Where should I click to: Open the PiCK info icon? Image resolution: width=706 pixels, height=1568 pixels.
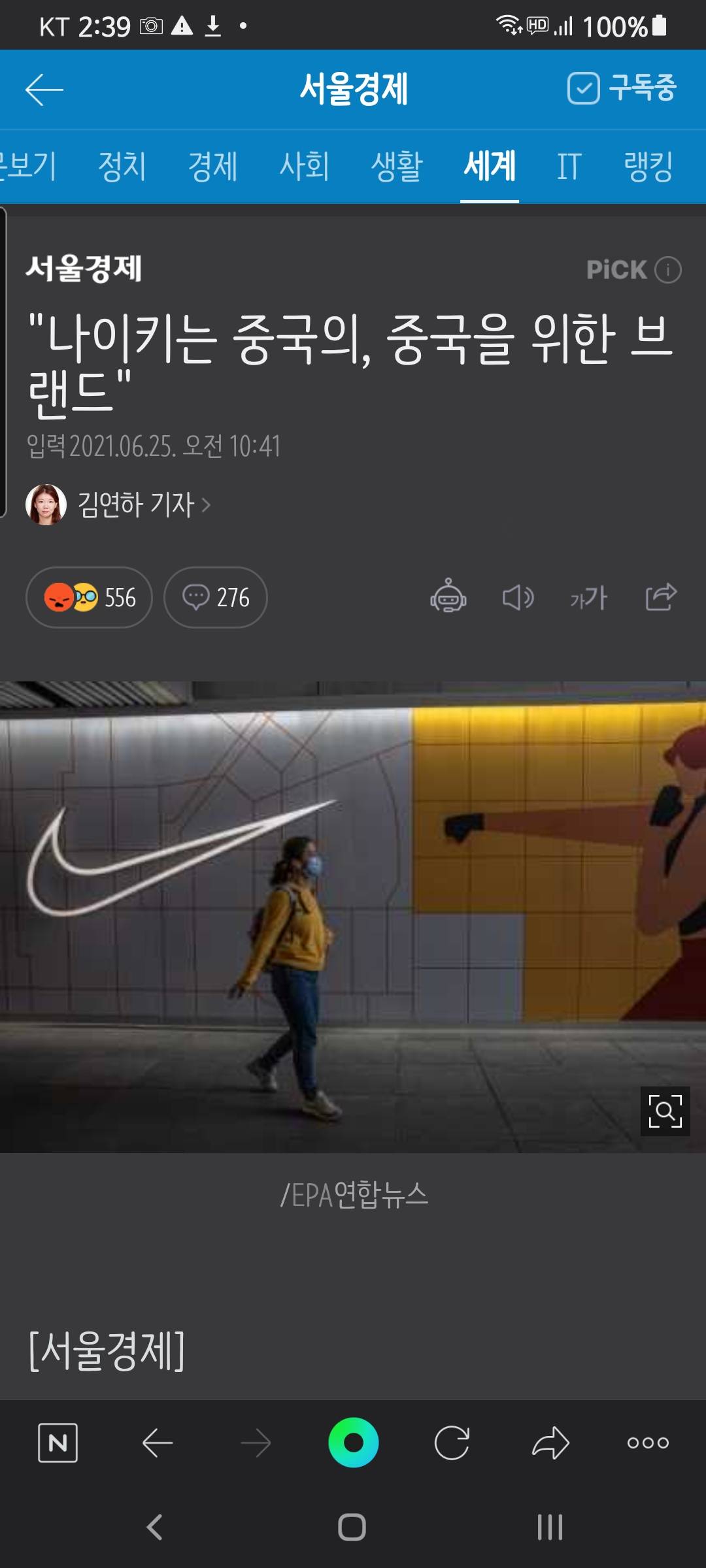coord(668,270)
